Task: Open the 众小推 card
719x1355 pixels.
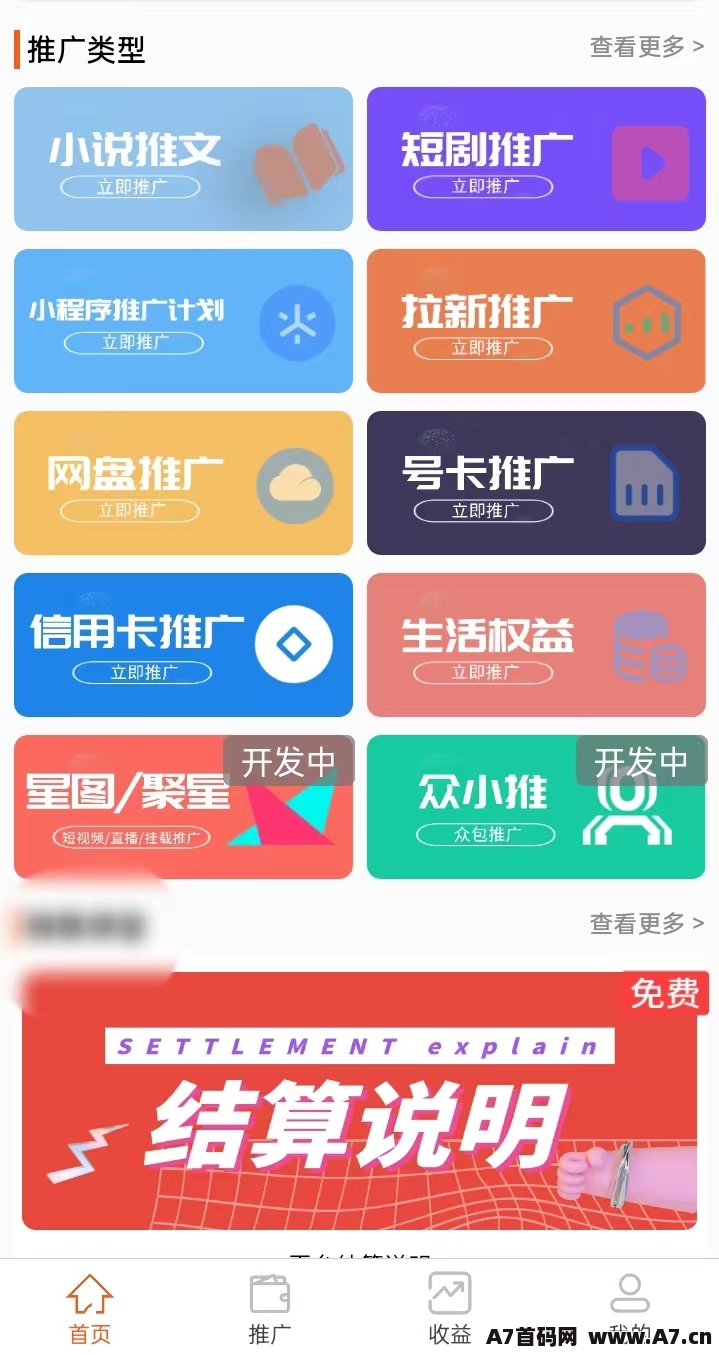Action: 536,807
